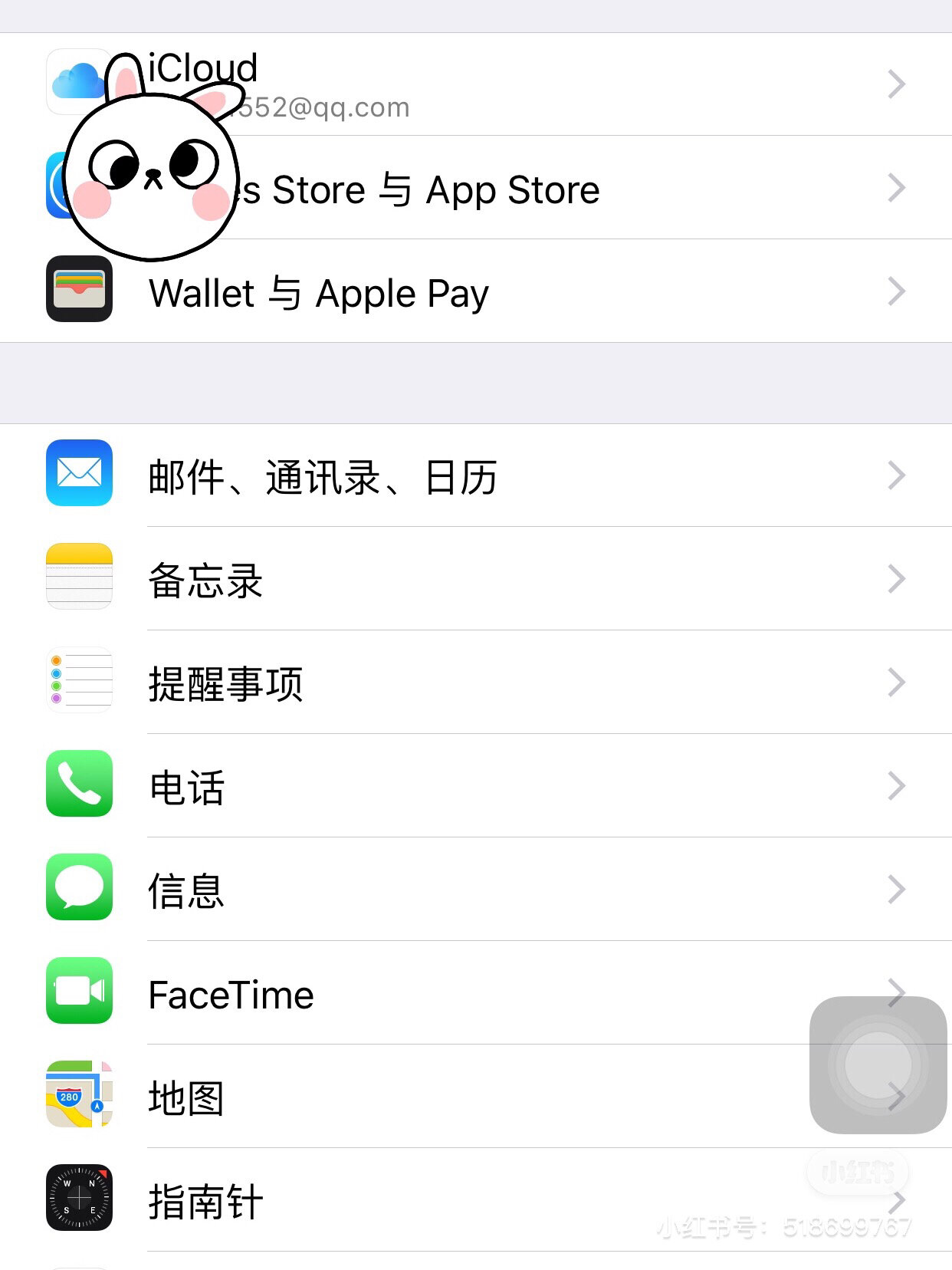Open 电话 settings
The image size is (952, 1270).
click(475, 787)
